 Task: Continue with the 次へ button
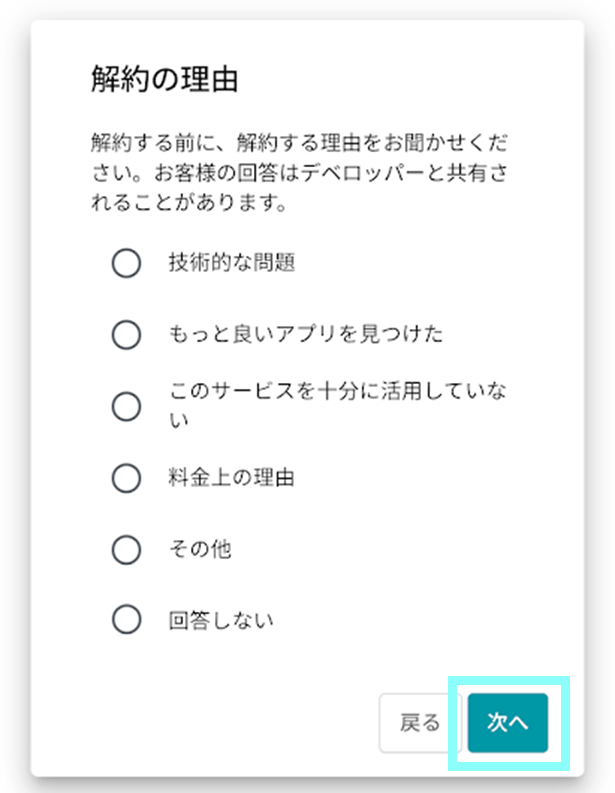(508, 723)
